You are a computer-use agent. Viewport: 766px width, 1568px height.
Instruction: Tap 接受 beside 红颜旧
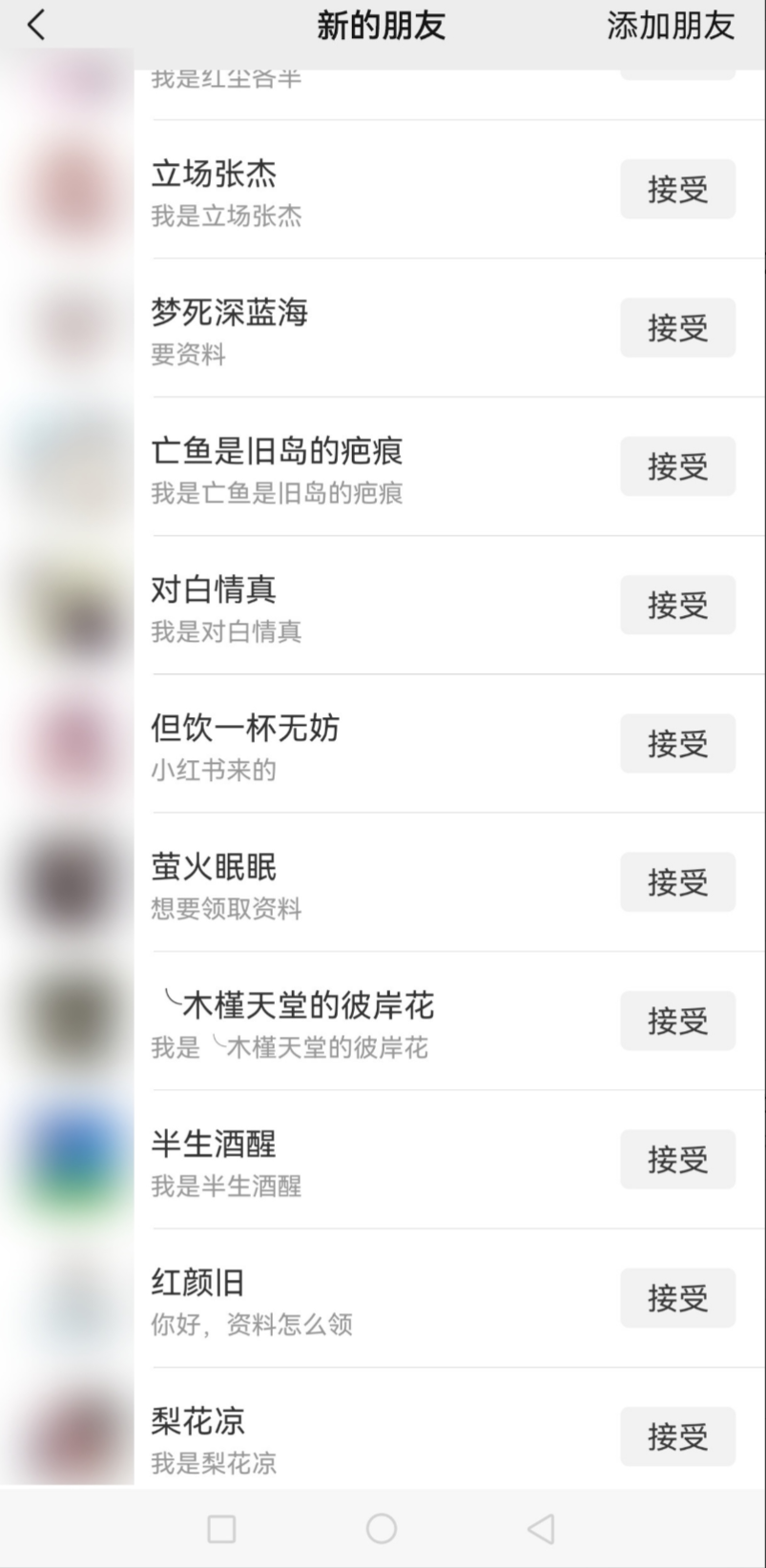click(x=677, y=1297)
